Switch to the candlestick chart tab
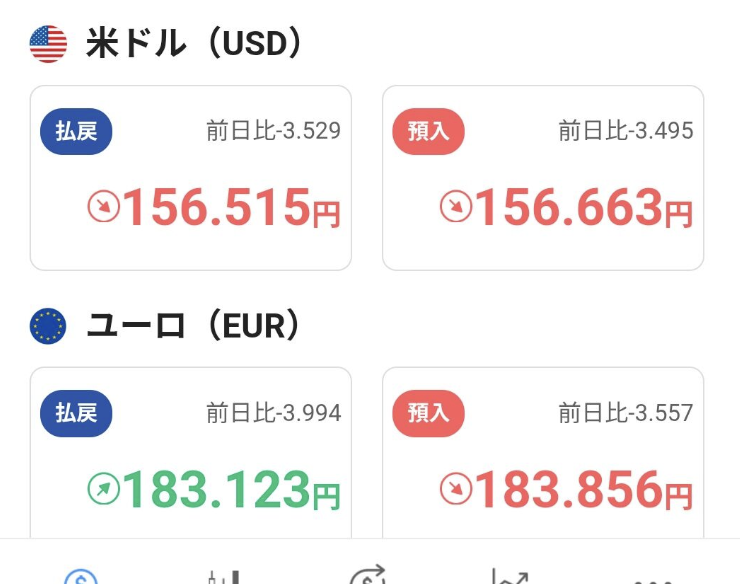The width and height of the screenshot is (740, 584). [224, 576]
